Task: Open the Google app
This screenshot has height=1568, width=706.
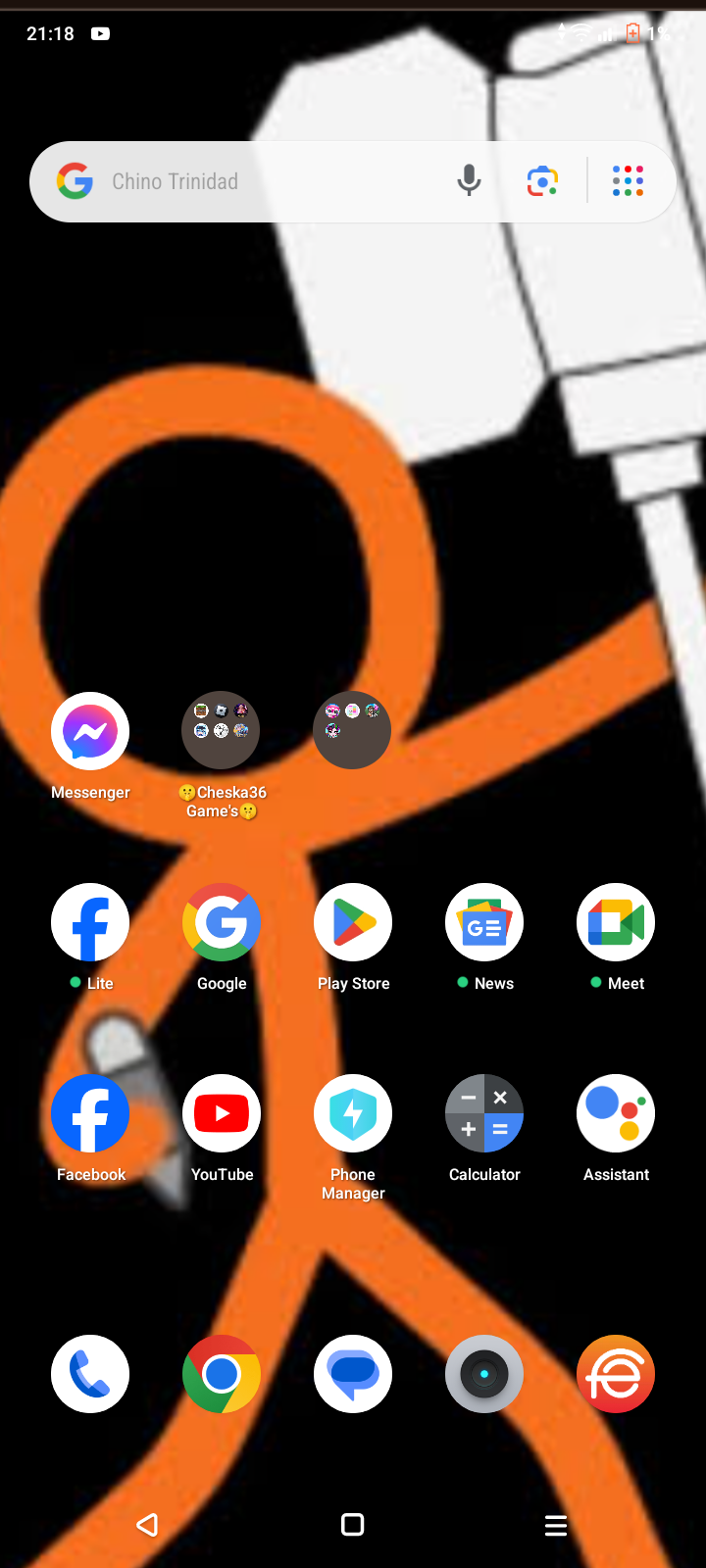Action: (x=222, y=922)
